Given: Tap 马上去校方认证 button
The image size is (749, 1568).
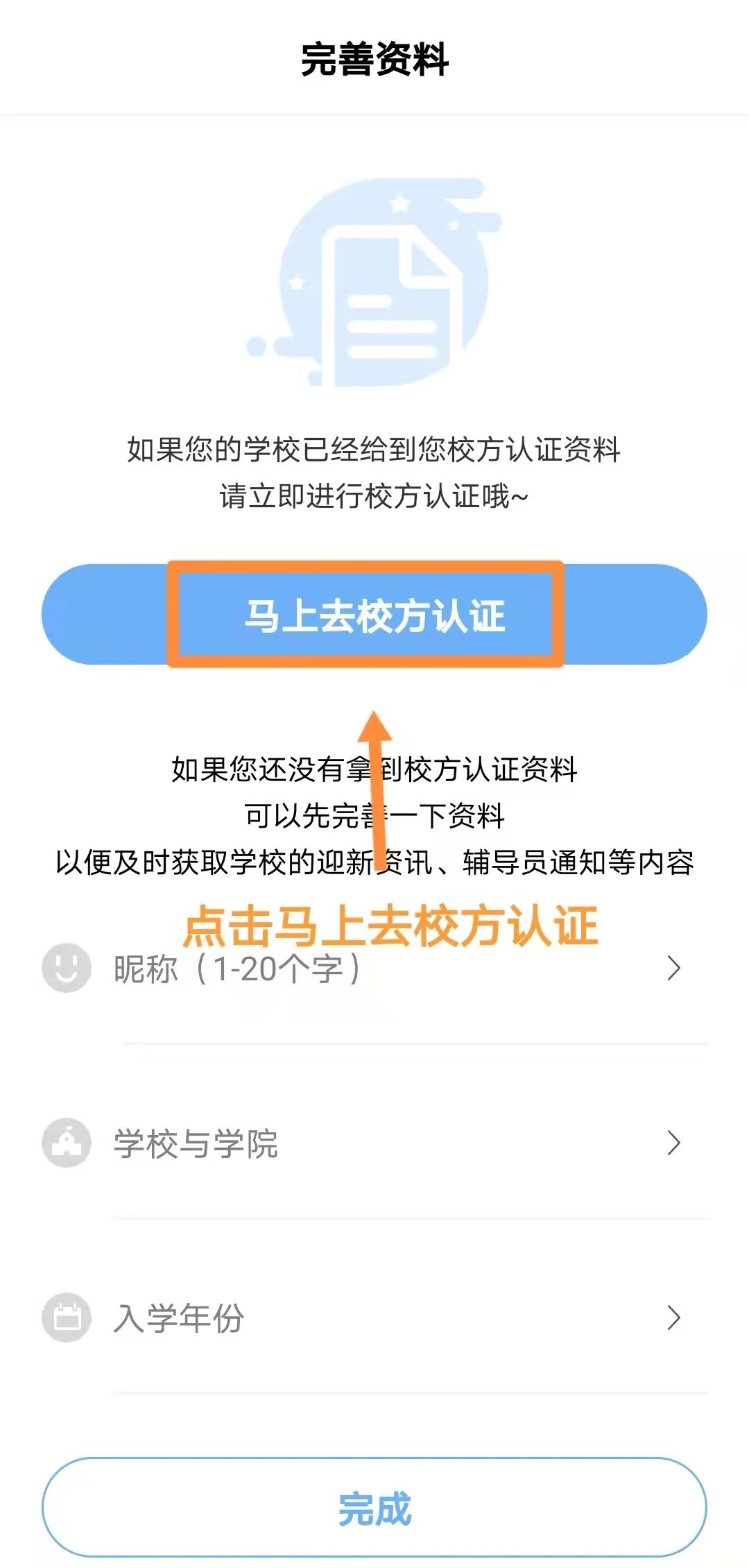Looking at the screenshot, I should [374, 615].
